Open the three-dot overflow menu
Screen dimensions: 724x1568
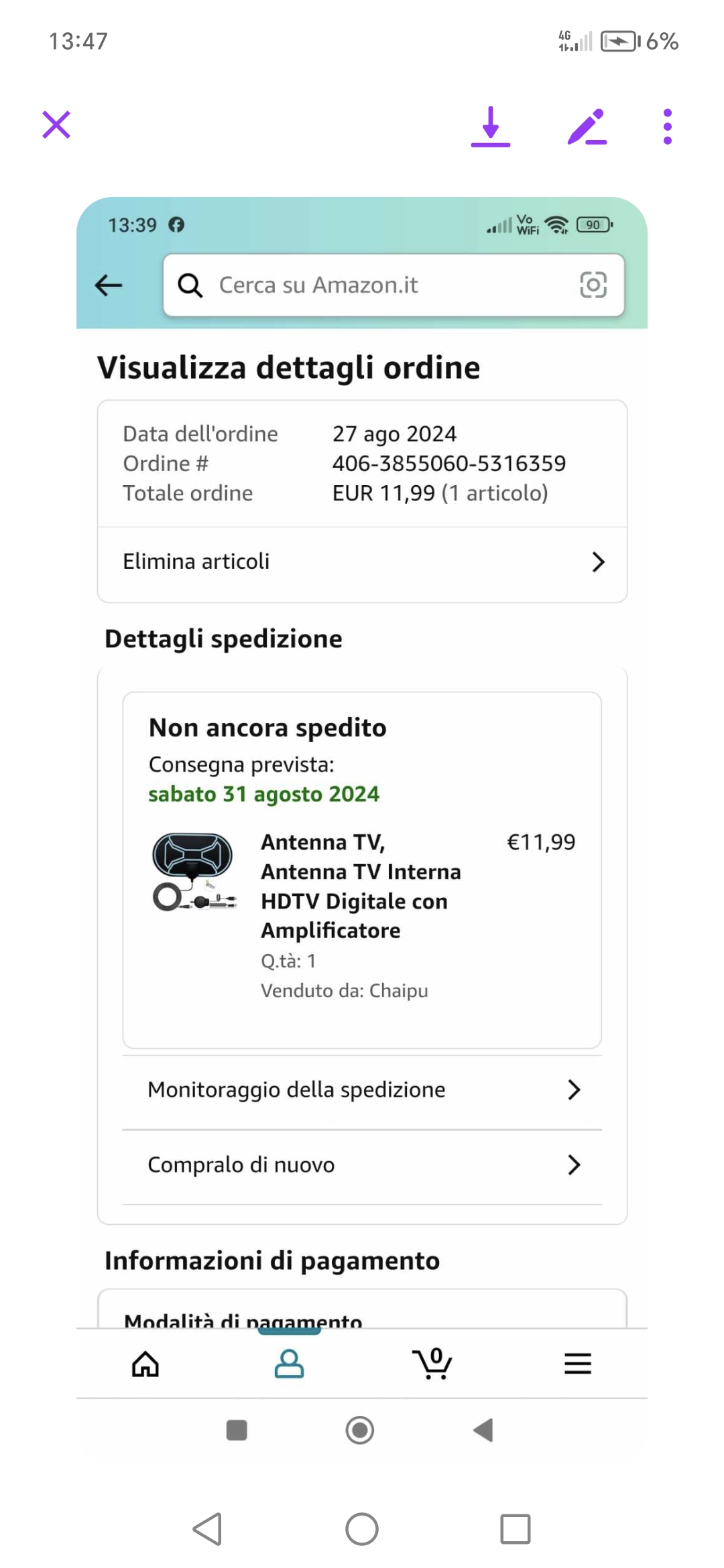coord(667,127)
